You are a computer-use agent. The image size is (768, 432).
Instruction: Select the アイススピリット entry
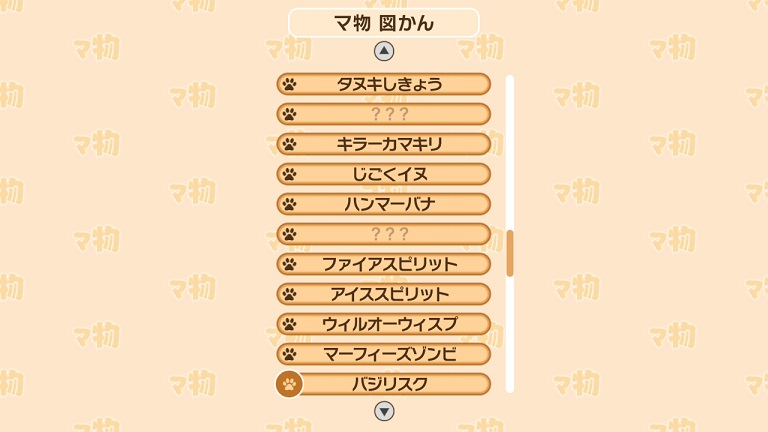384,294
